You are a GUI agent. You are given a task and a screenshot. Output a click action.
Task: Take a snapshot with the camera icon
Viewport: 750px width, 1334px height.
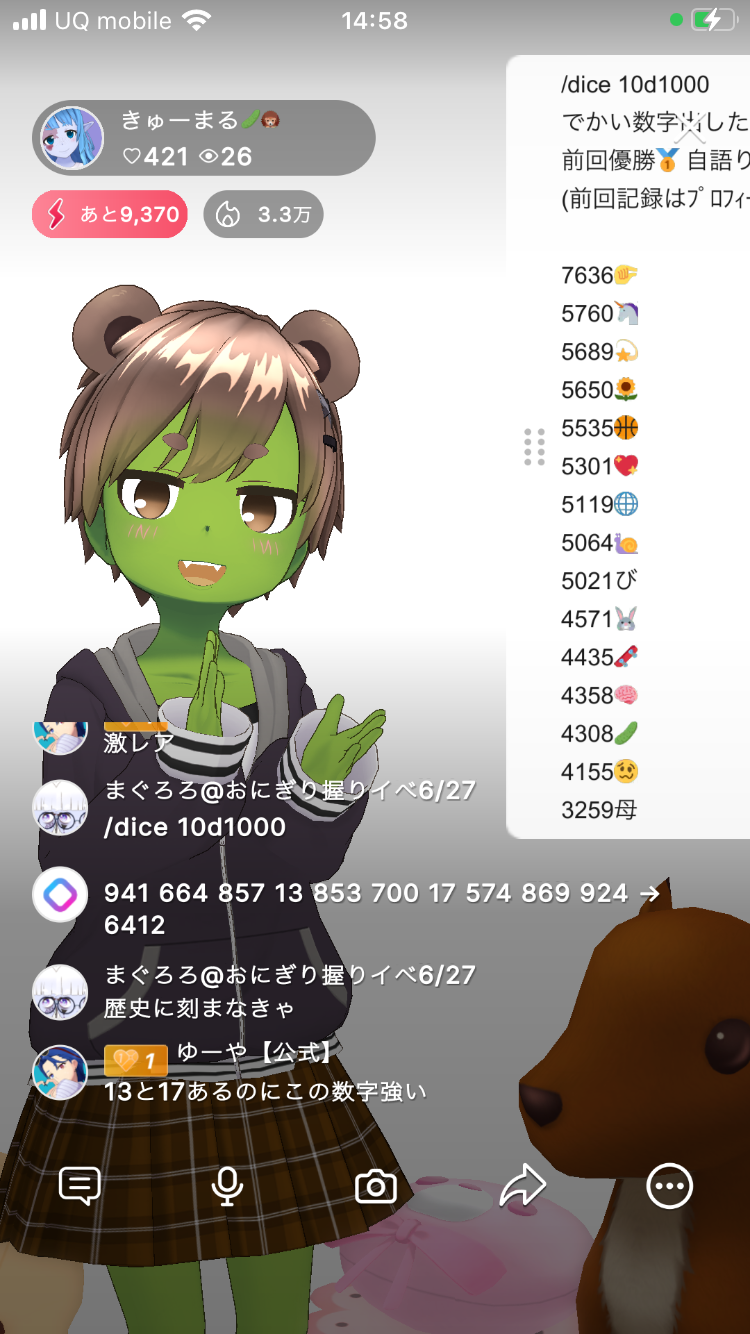click(376, 1187)
